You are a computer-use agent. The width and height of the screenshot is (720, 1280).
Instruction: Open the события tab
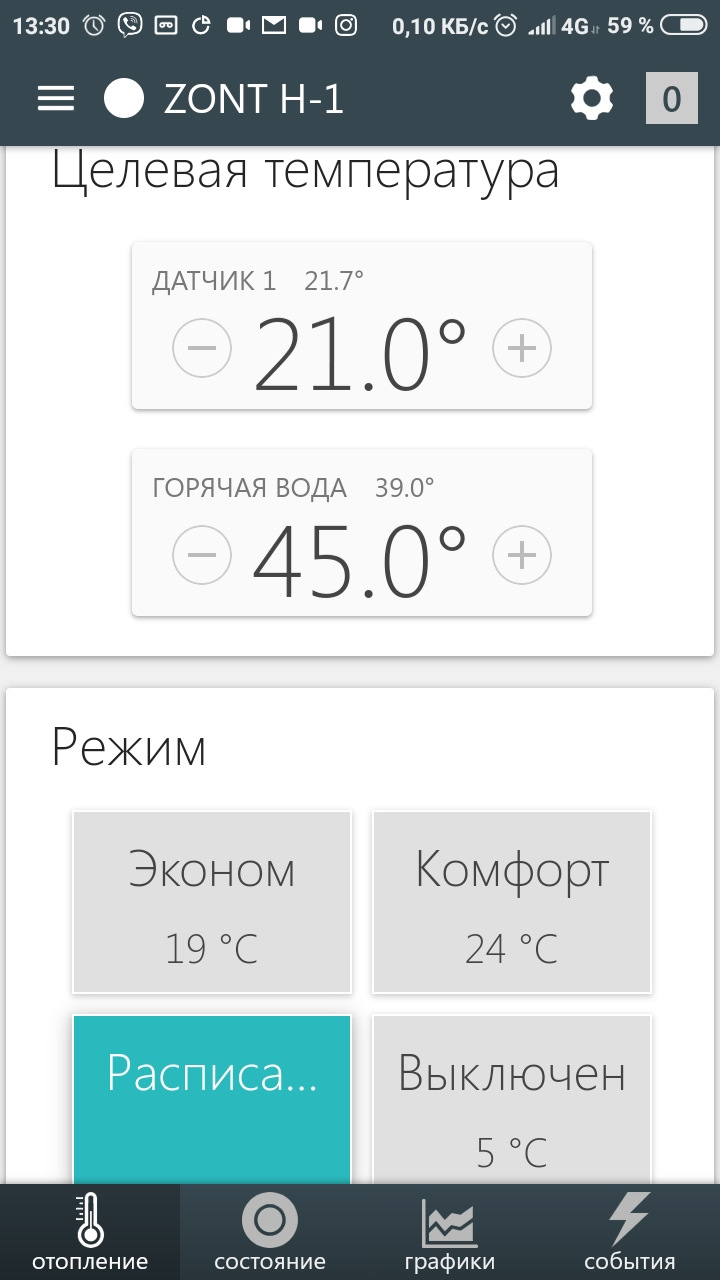point(630,1232)
